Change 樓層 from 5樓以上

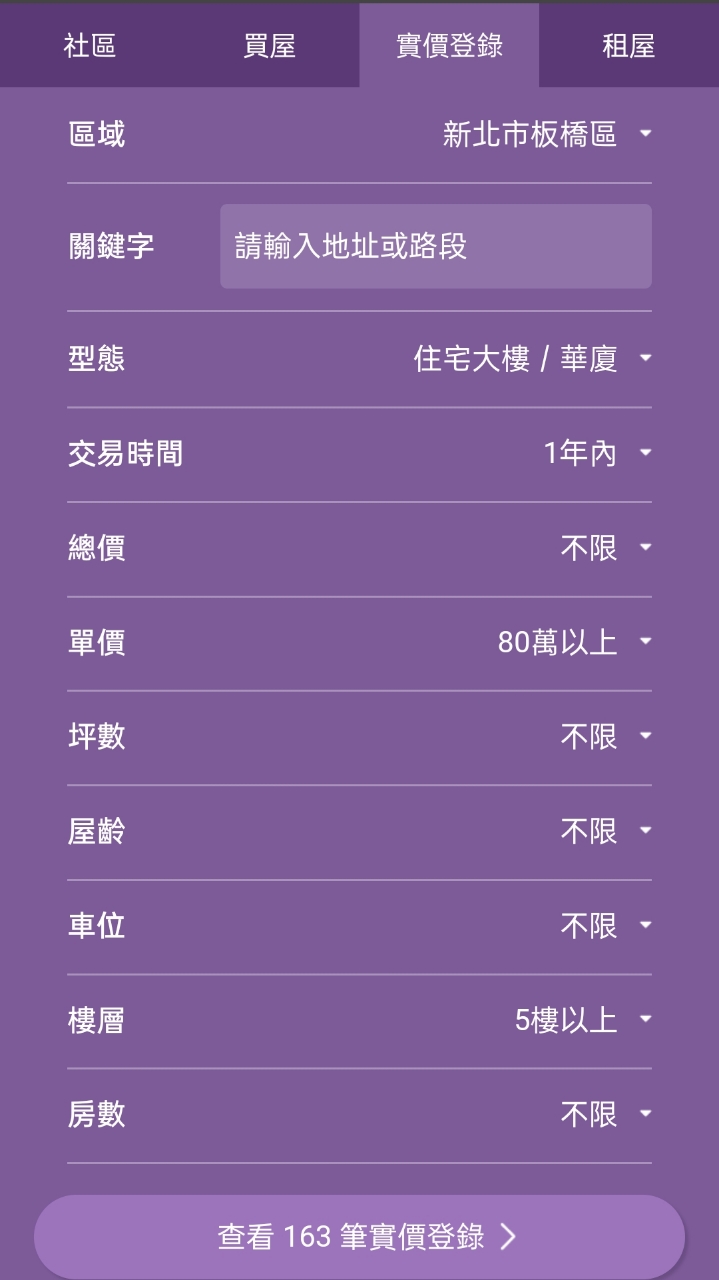pos(582,1020)
